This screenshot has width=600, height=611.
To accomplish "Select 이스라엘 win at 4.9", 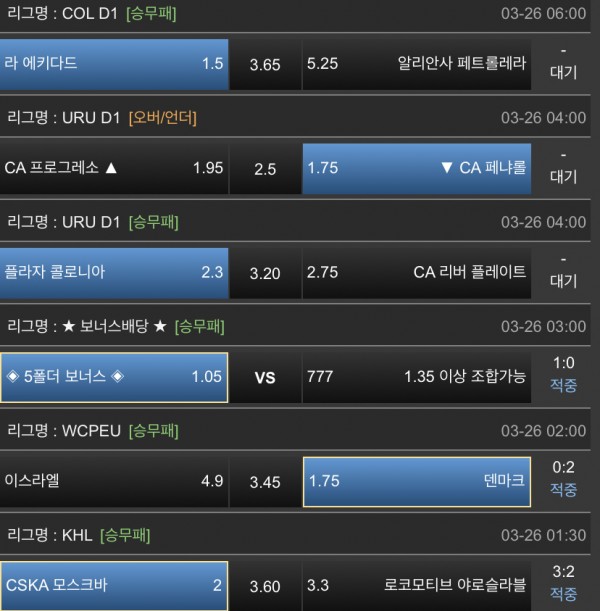I will pyautogui.click(x=114, y=481).
